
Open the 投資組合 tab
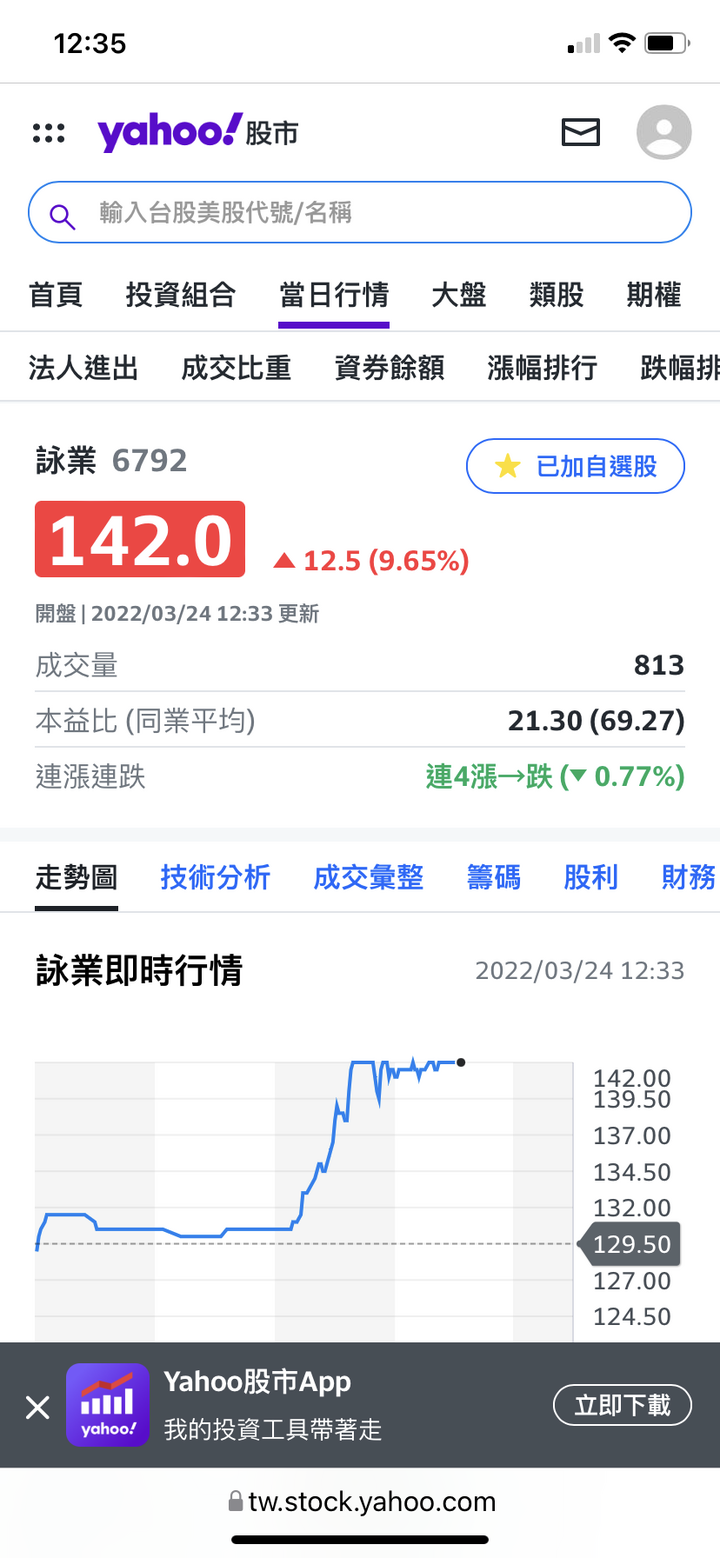(181, 295)
